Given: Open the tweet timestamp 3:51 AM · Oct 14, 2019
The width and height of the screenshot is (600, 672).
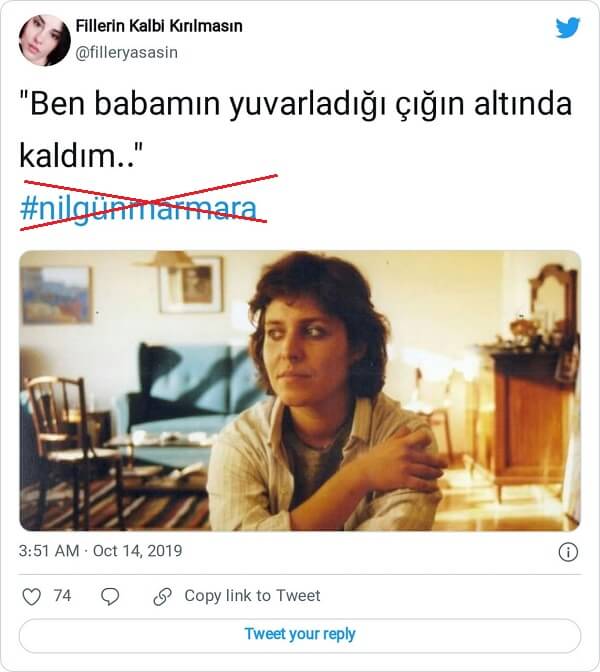Looking at the screenshot, I should [101, 551].
